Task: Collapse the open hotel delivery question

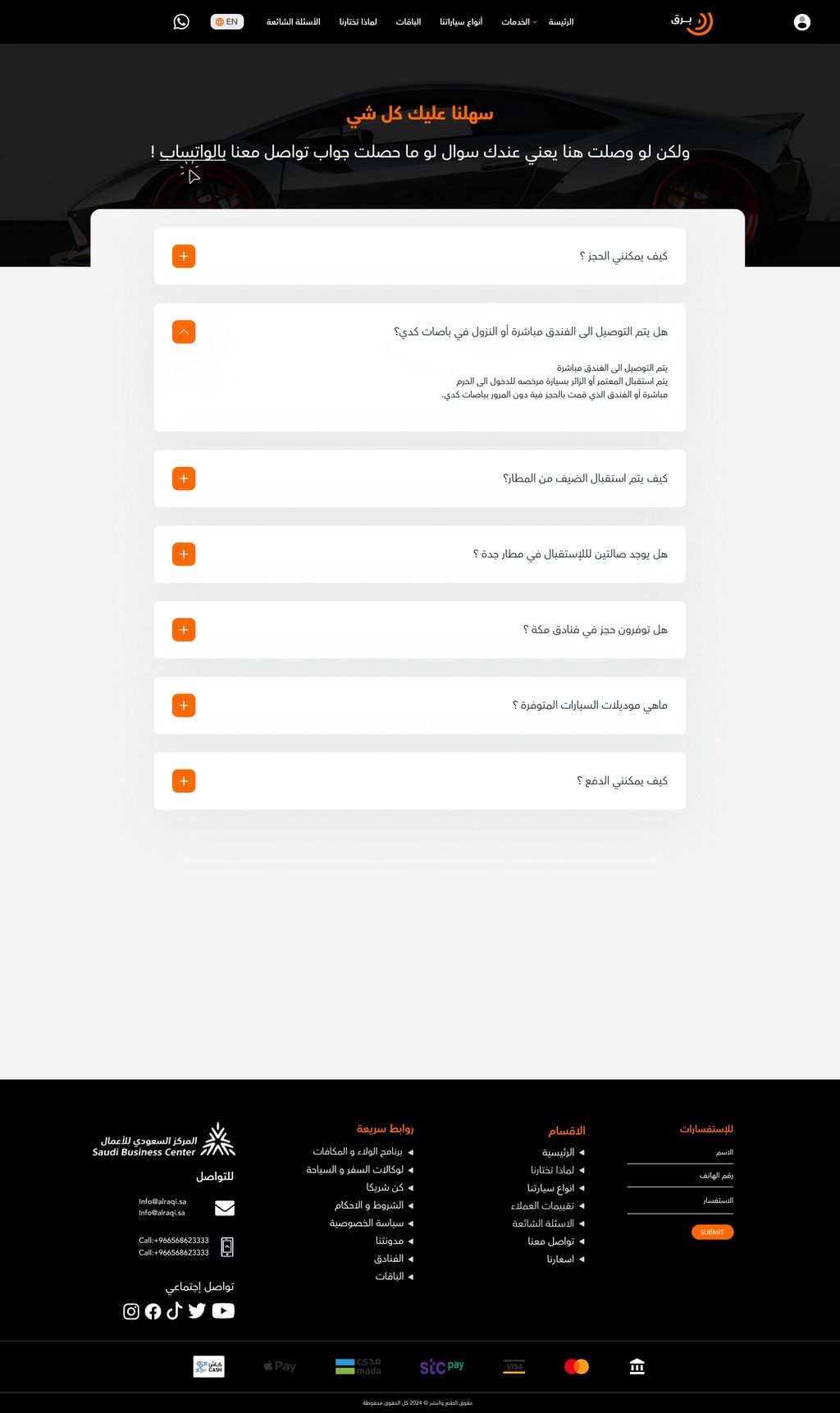Action: (x=184, y=332)
